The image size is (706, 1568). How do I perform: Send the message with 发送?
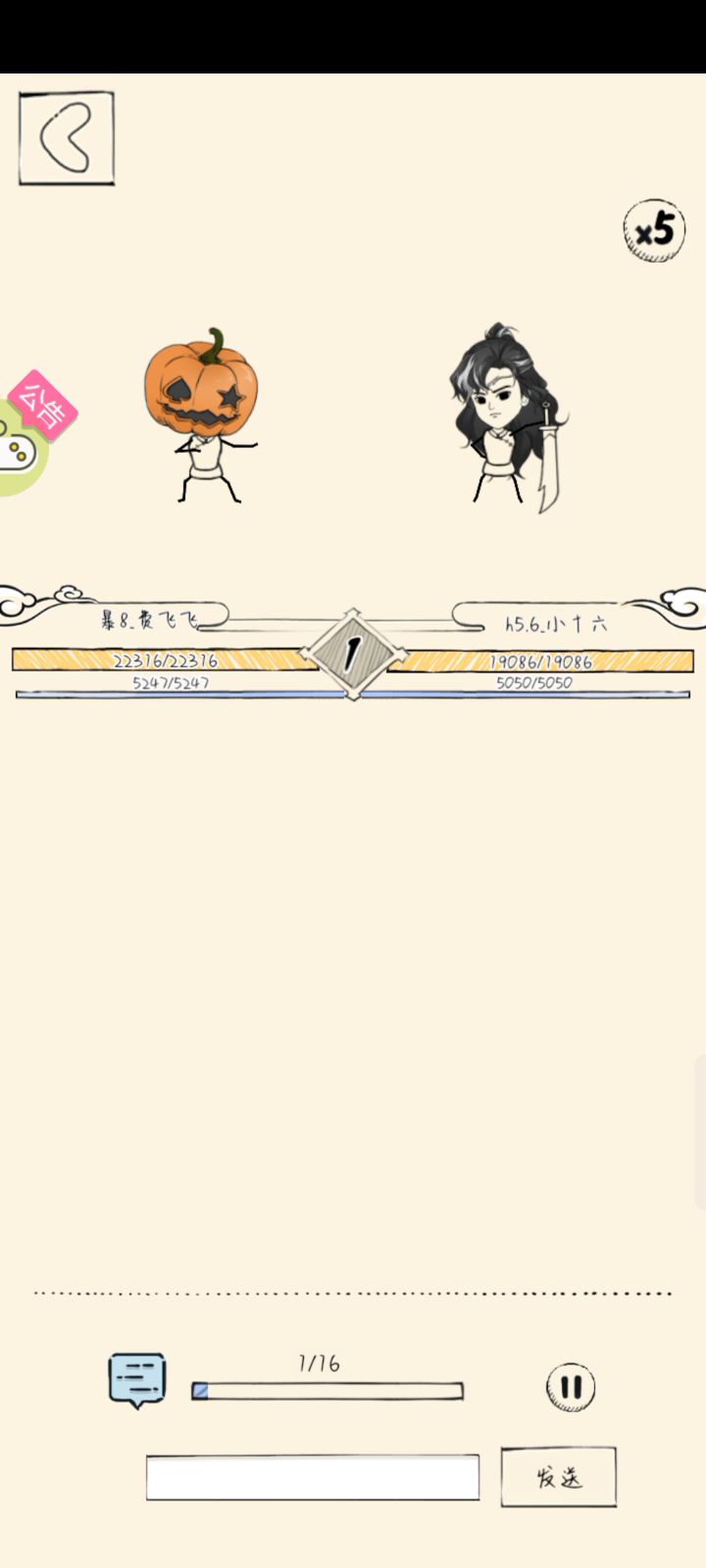(x=559, y=1477)
